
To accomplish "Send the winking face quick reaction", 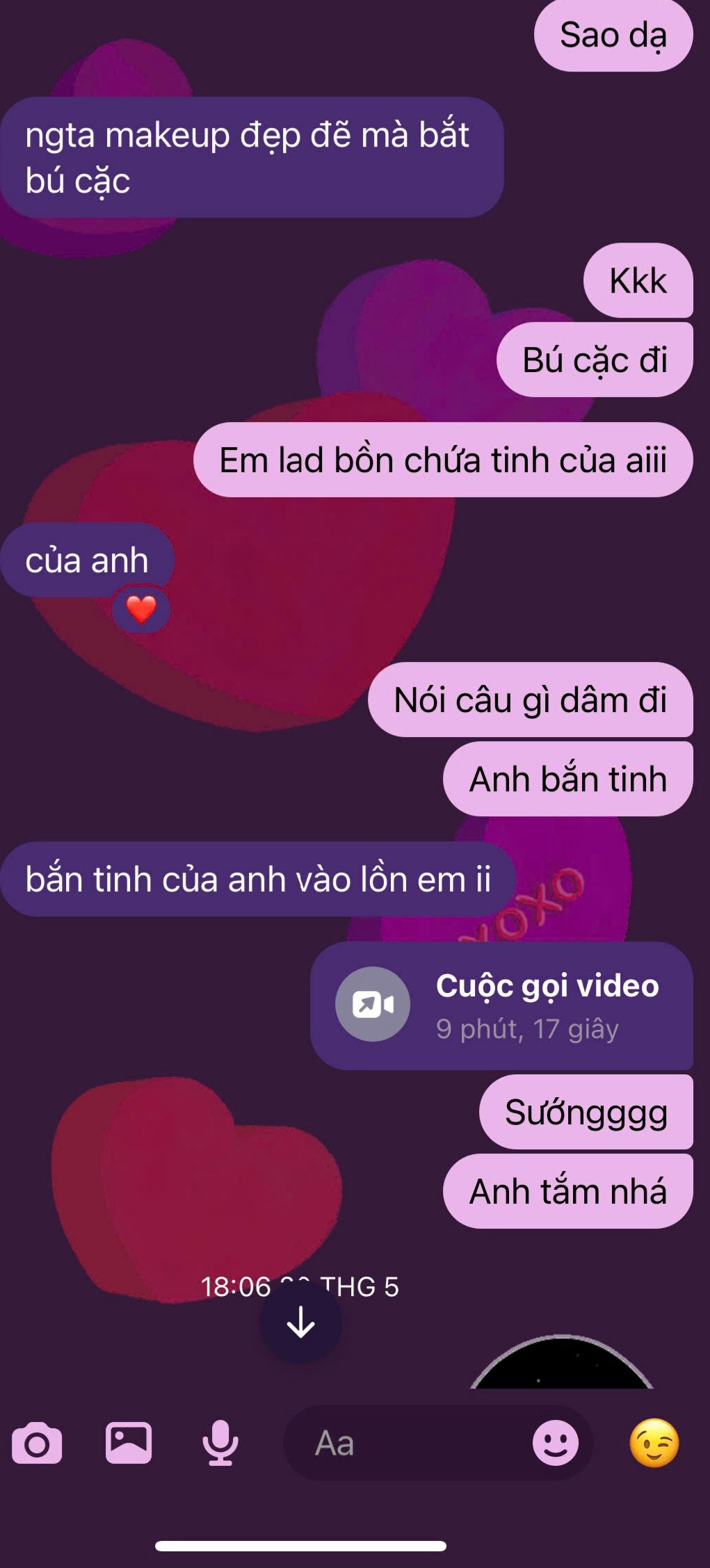I will [654, 1444].
